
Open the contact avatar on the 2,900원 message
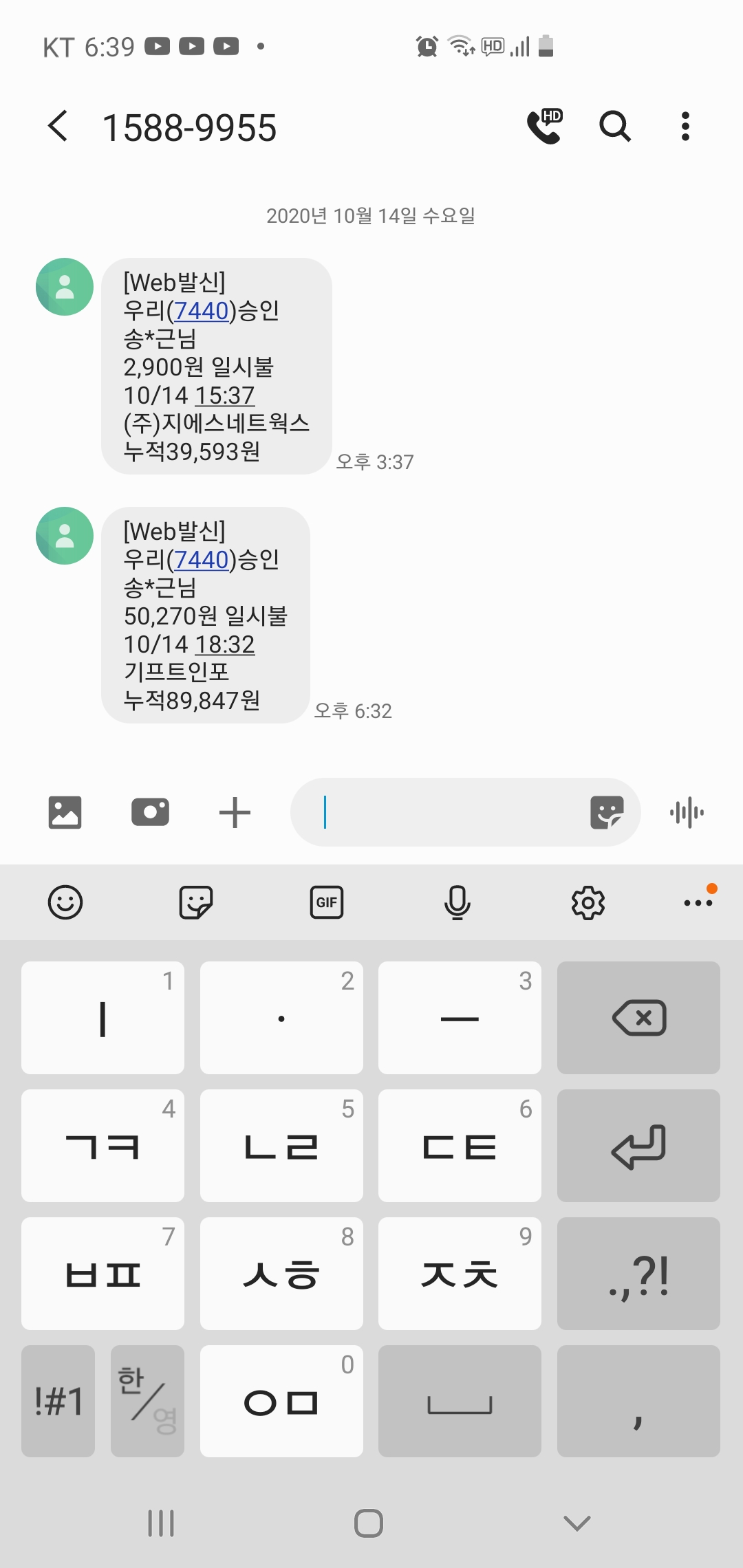pyautogui.click(x=65, y=287)
